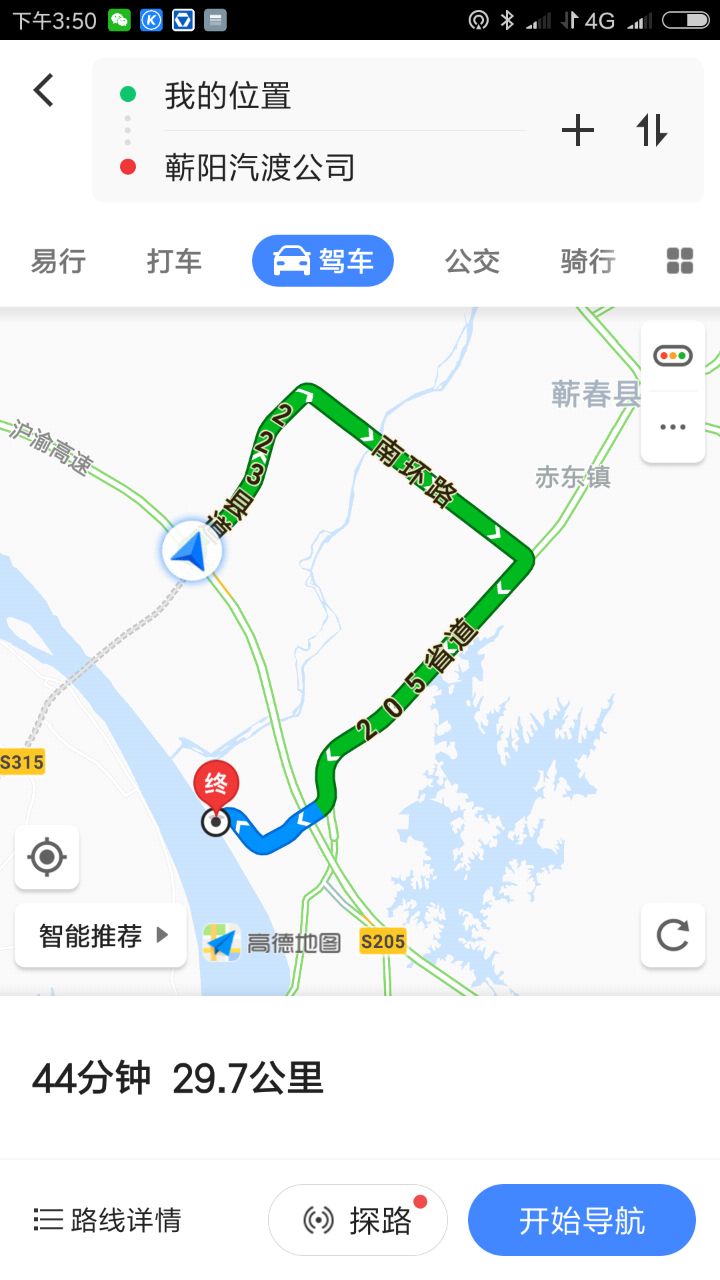
Task: Tap the 探路 button
Action: [x=357, y=1220]
